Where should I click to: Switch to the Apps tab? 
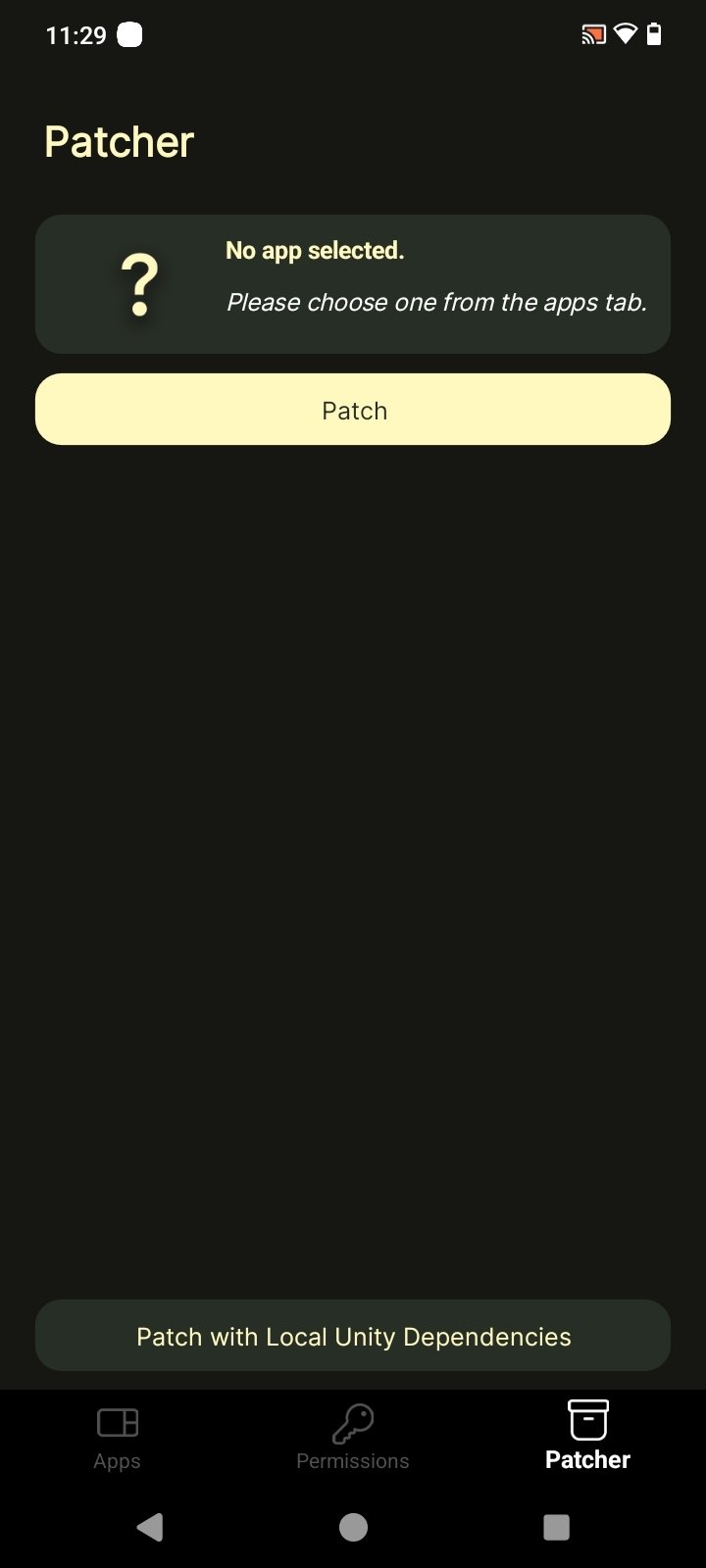[117, 1438]
